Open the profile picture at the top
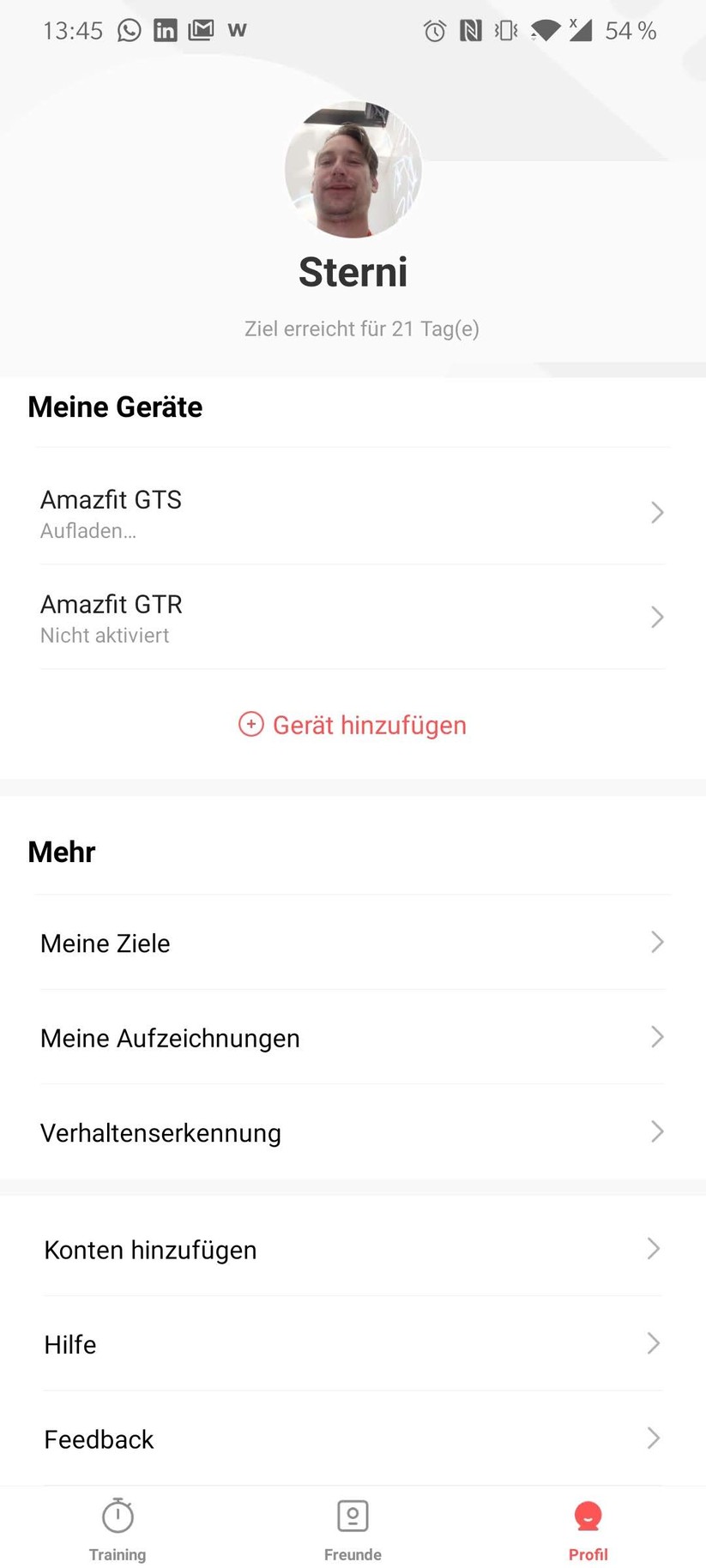The width and height of the screenshot is (706, 1568). 353,170
